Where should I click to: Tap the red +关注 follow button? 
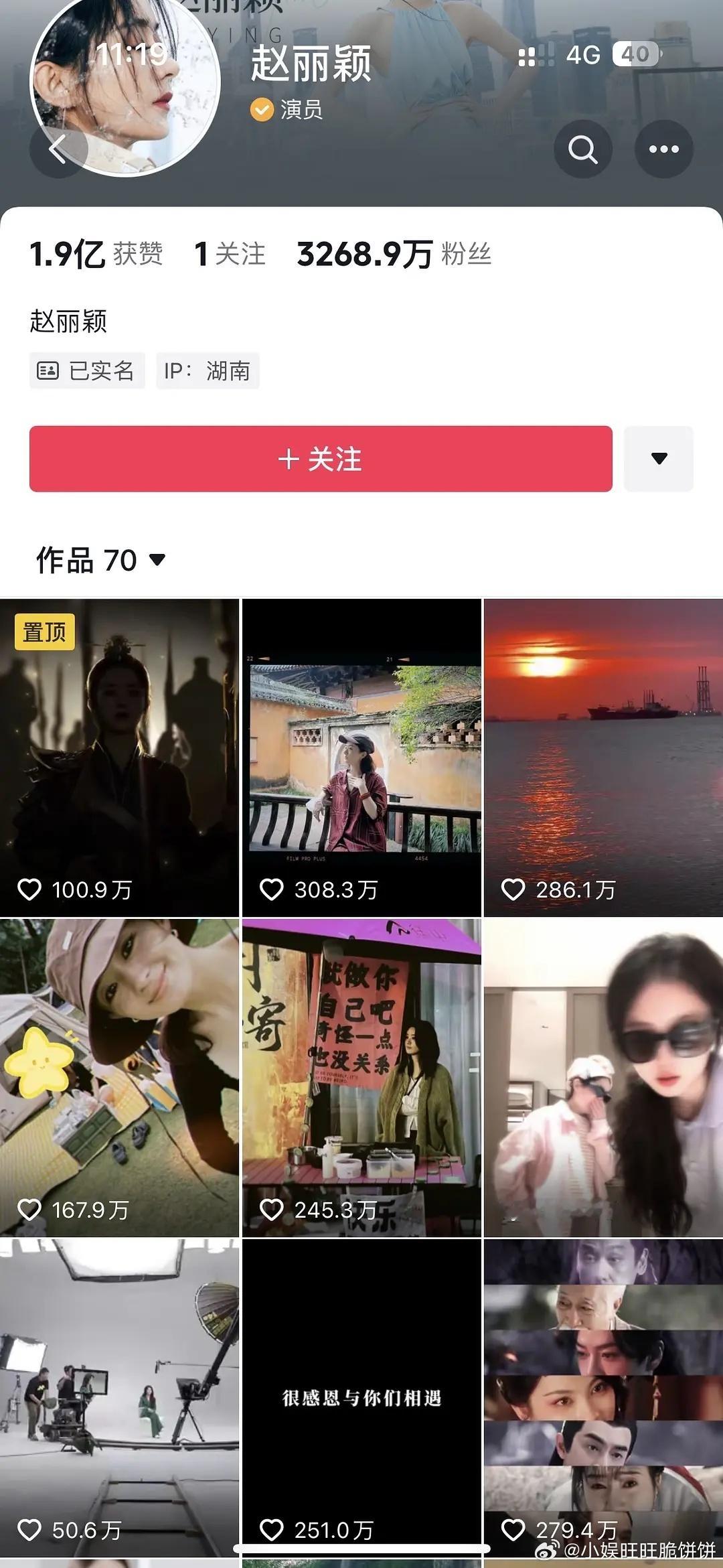point(320,459)
